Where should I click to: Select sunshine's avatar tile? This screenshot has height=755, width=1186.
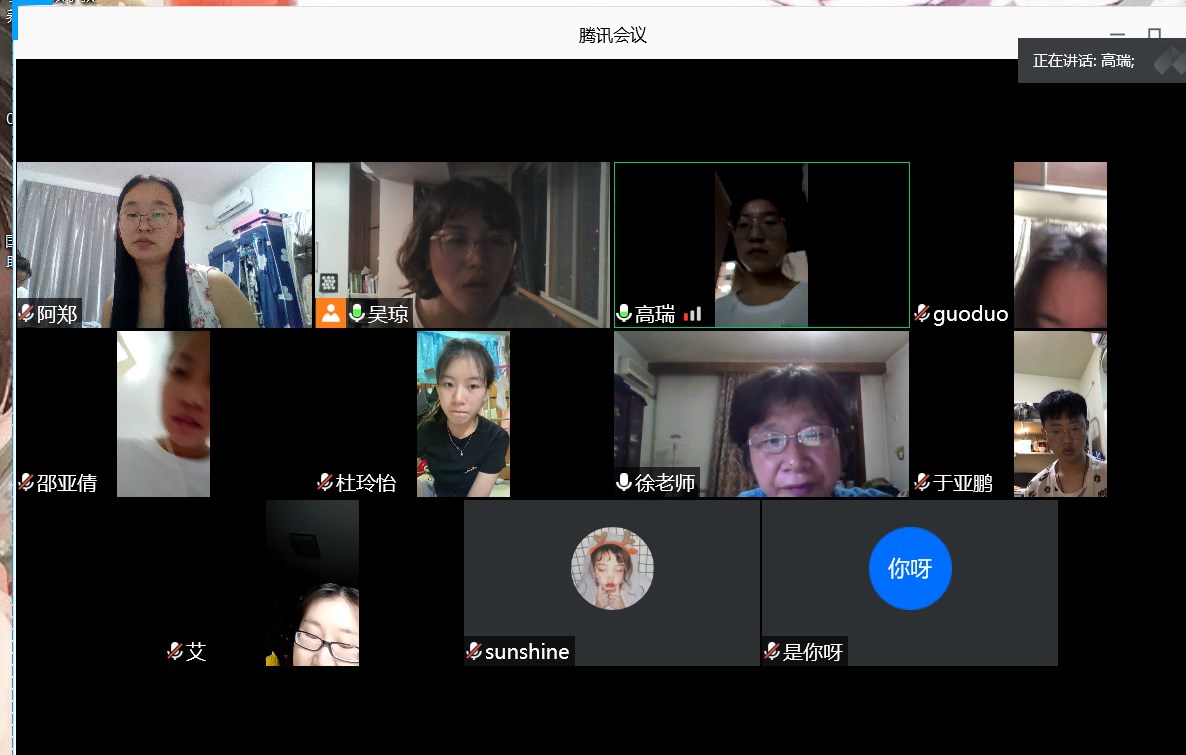click(x=612, y=583)
